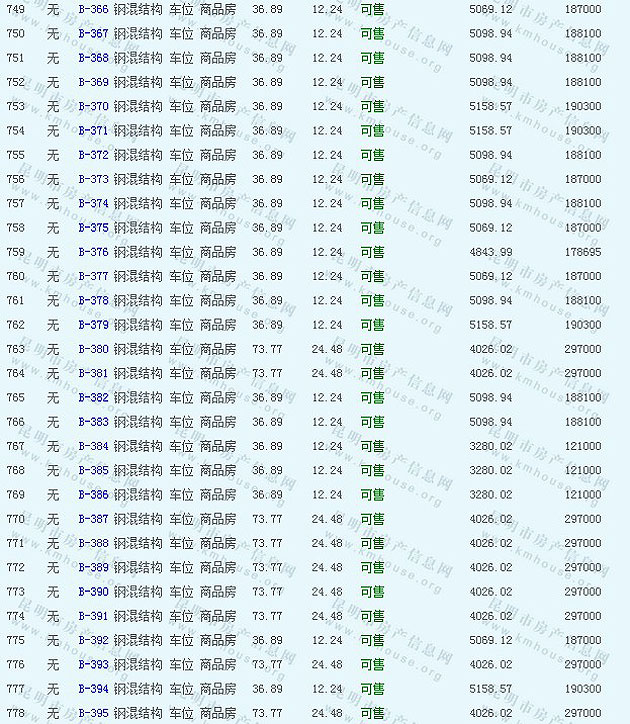Open unit B-394 details
630x724 pixels.
(93, 689)
